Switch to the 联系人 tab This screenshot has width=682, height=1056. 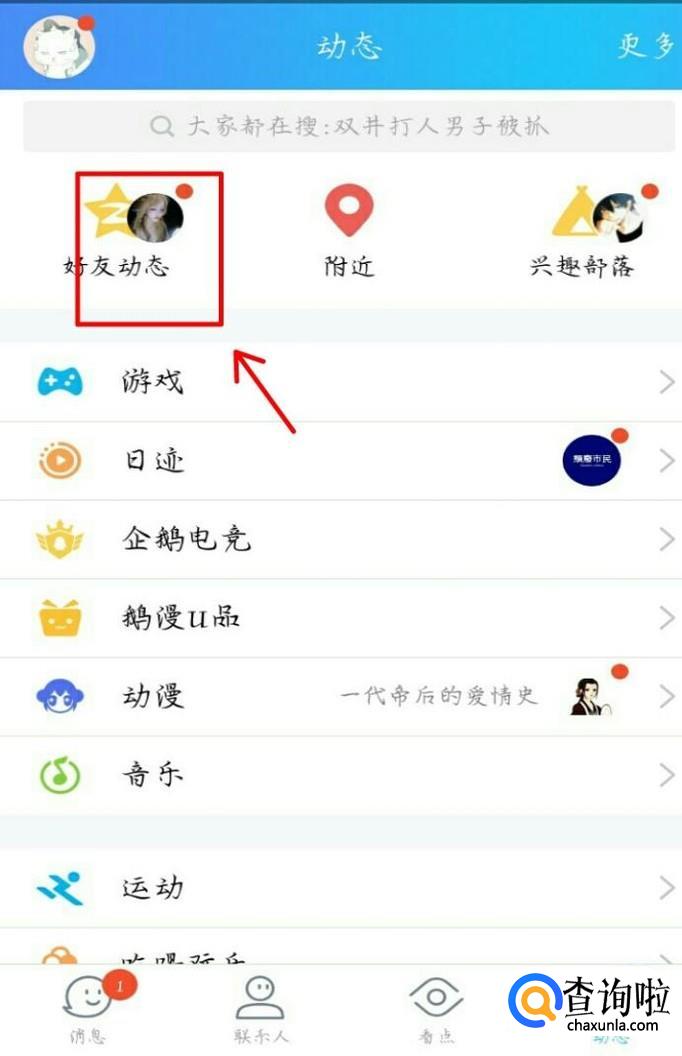pos(260,1005)
